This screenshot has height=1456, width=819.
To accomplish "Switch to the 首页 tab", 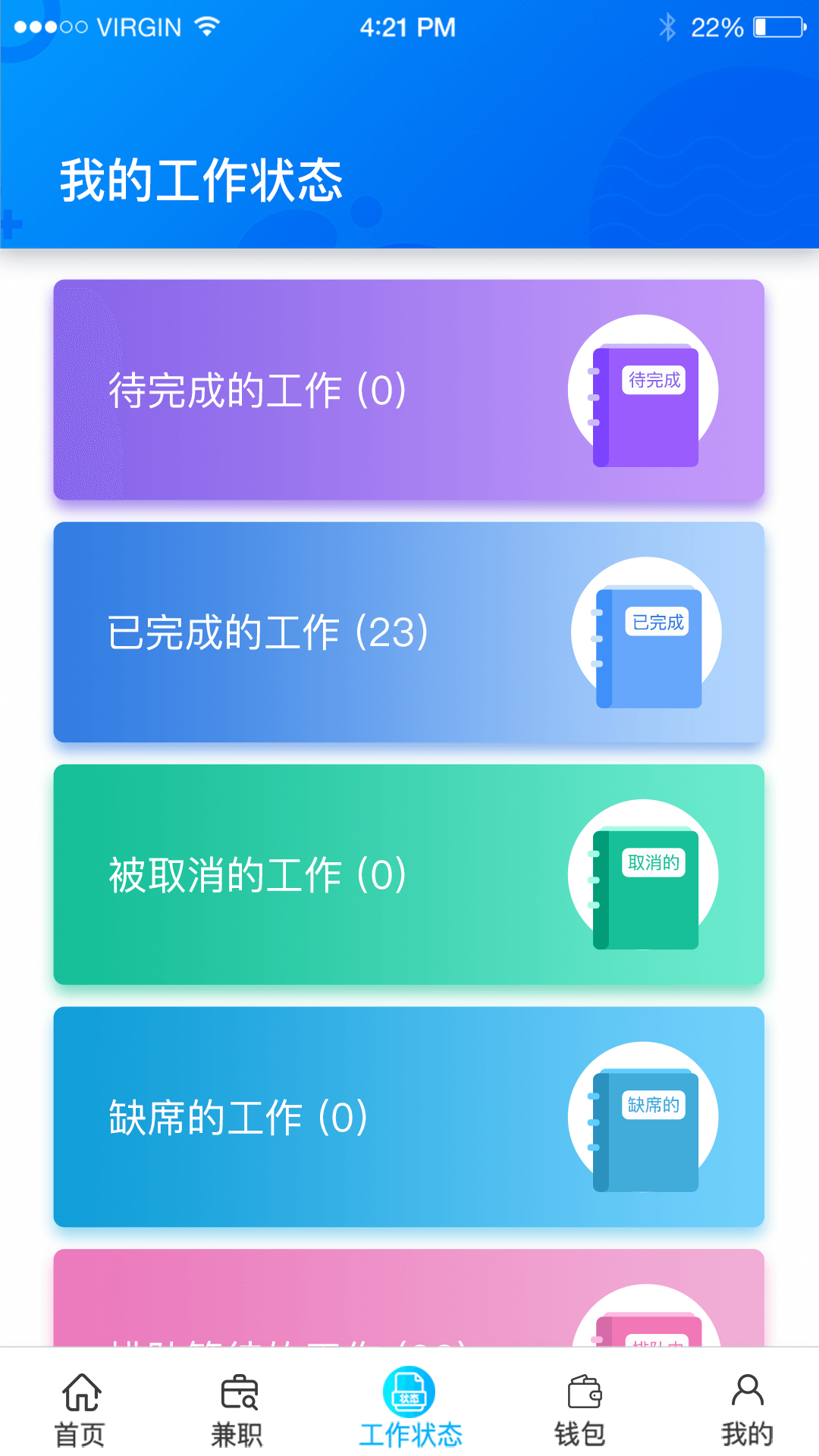I will [x=80, y=1408].
